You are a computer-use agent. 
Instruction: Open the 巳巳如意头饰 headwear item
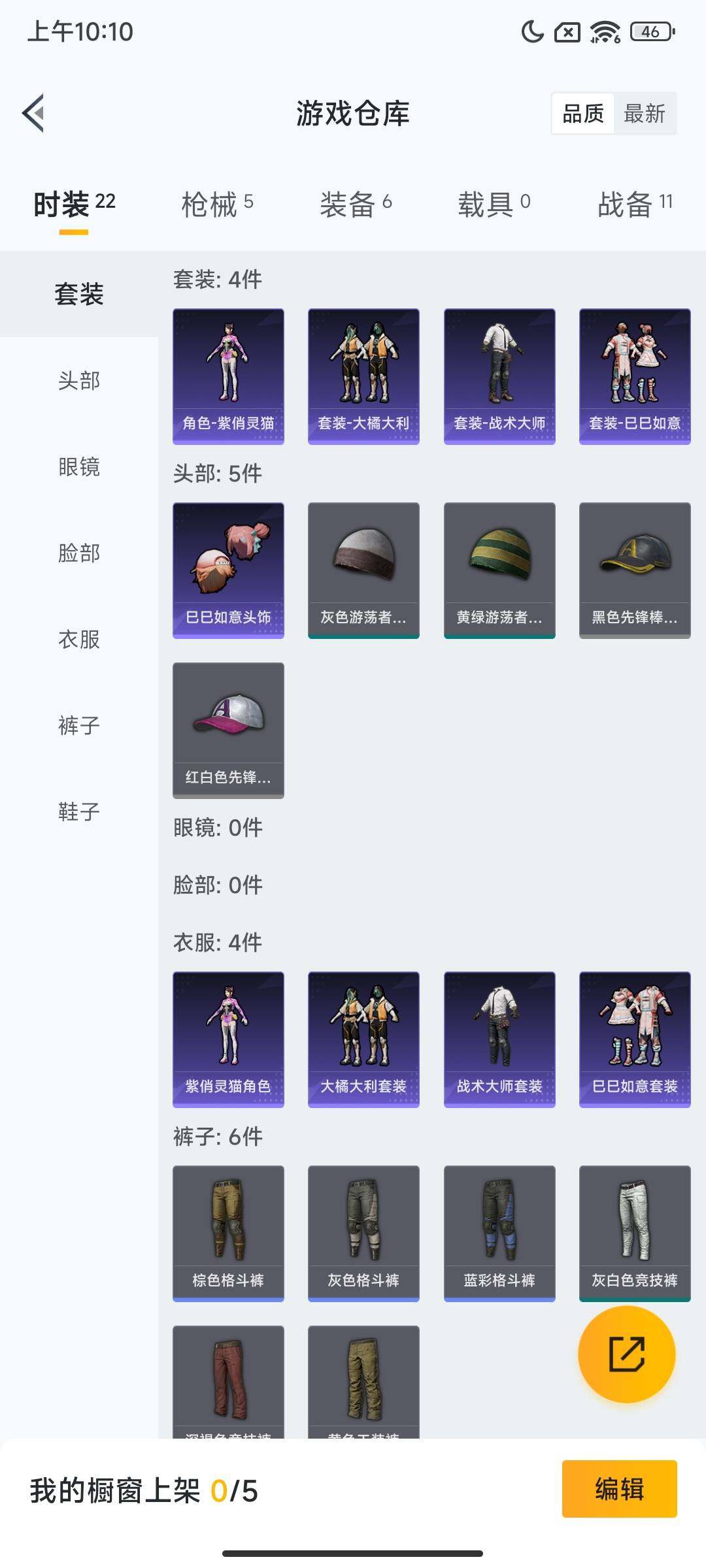point(228,570)
